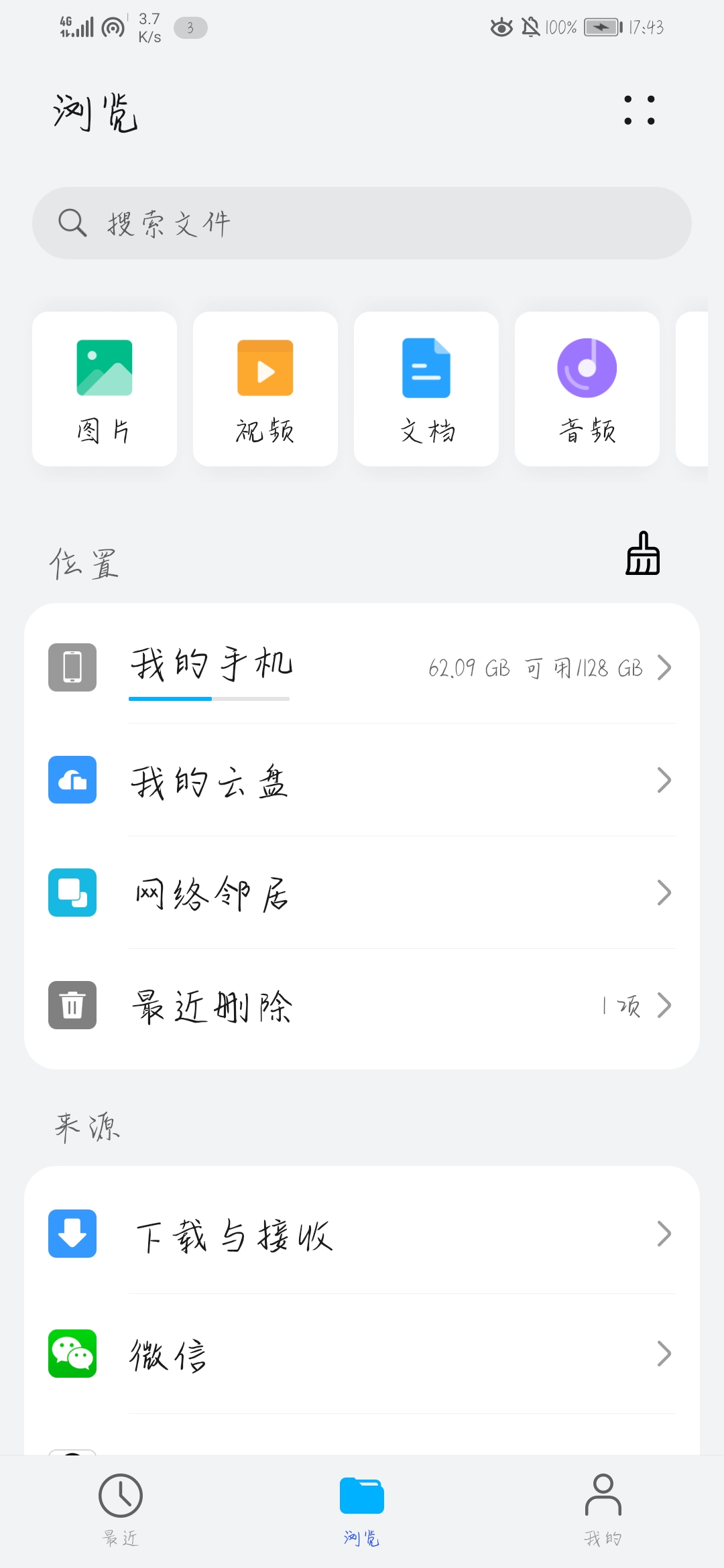This screenshot has width=724, height=1568.
Task: Open the four-dot more options menu
Action: (x=639, y=111)
